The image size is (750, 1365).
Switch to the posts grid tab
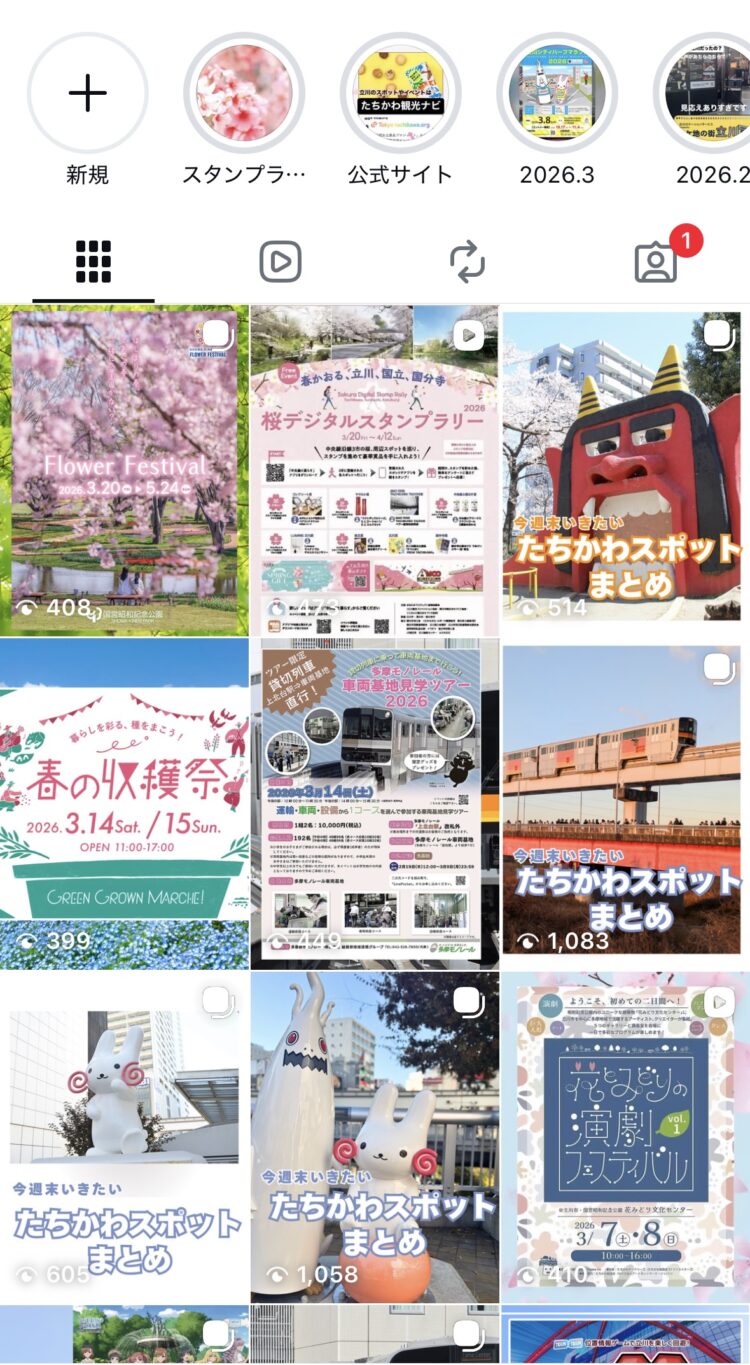94,262
